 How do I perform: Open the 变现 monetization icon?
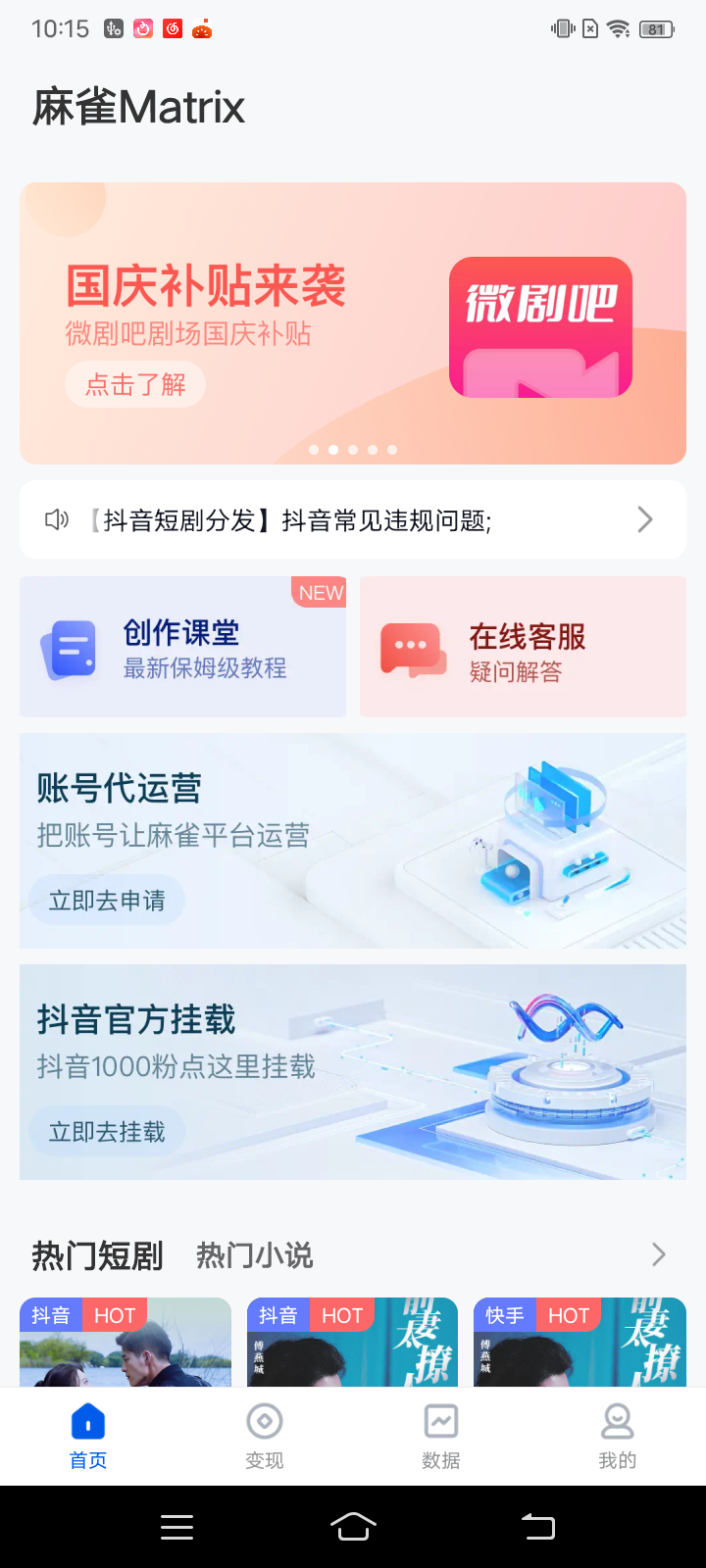(x=264, y=1419)
